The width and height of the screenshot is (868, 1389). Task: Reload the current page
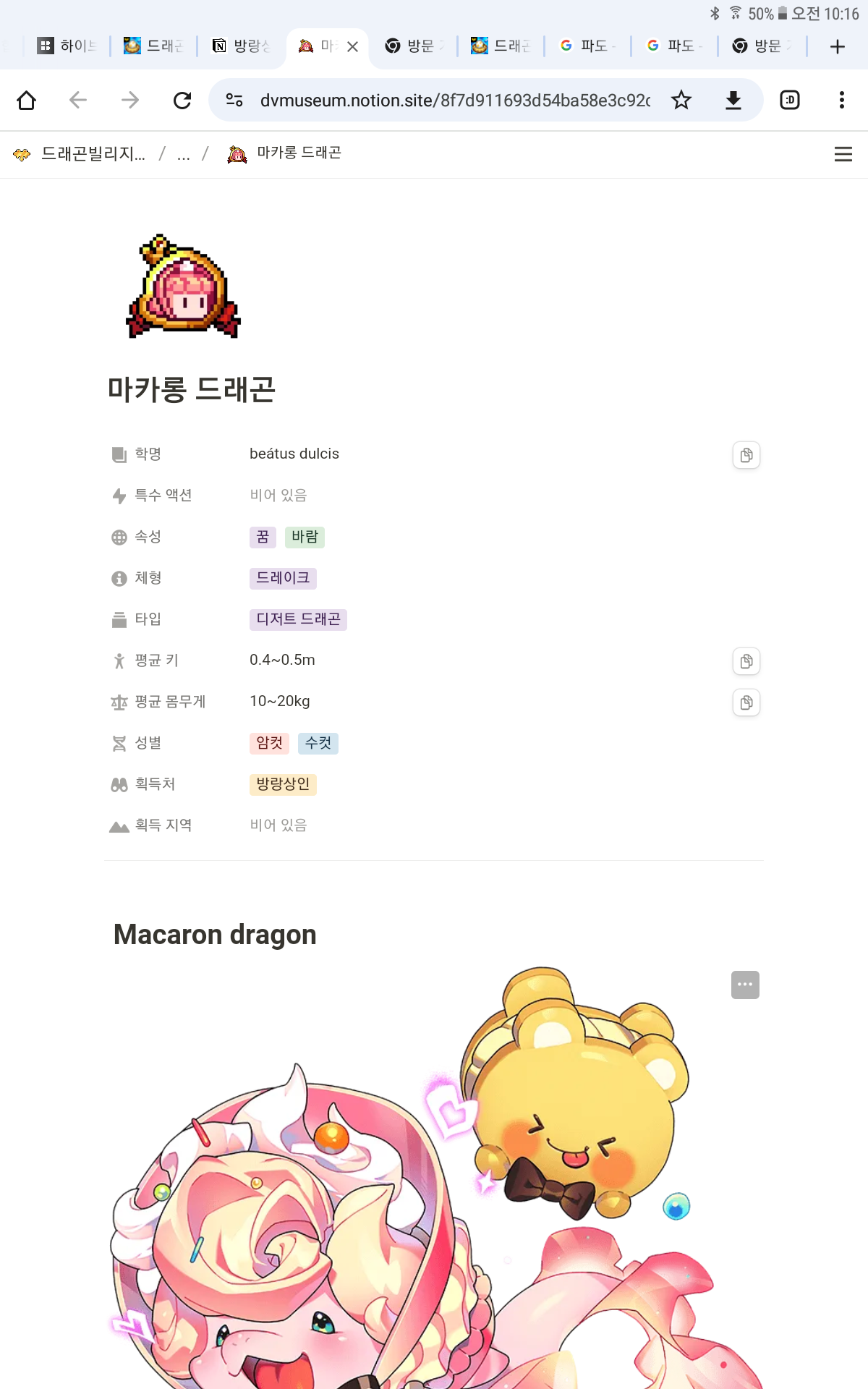182,100
